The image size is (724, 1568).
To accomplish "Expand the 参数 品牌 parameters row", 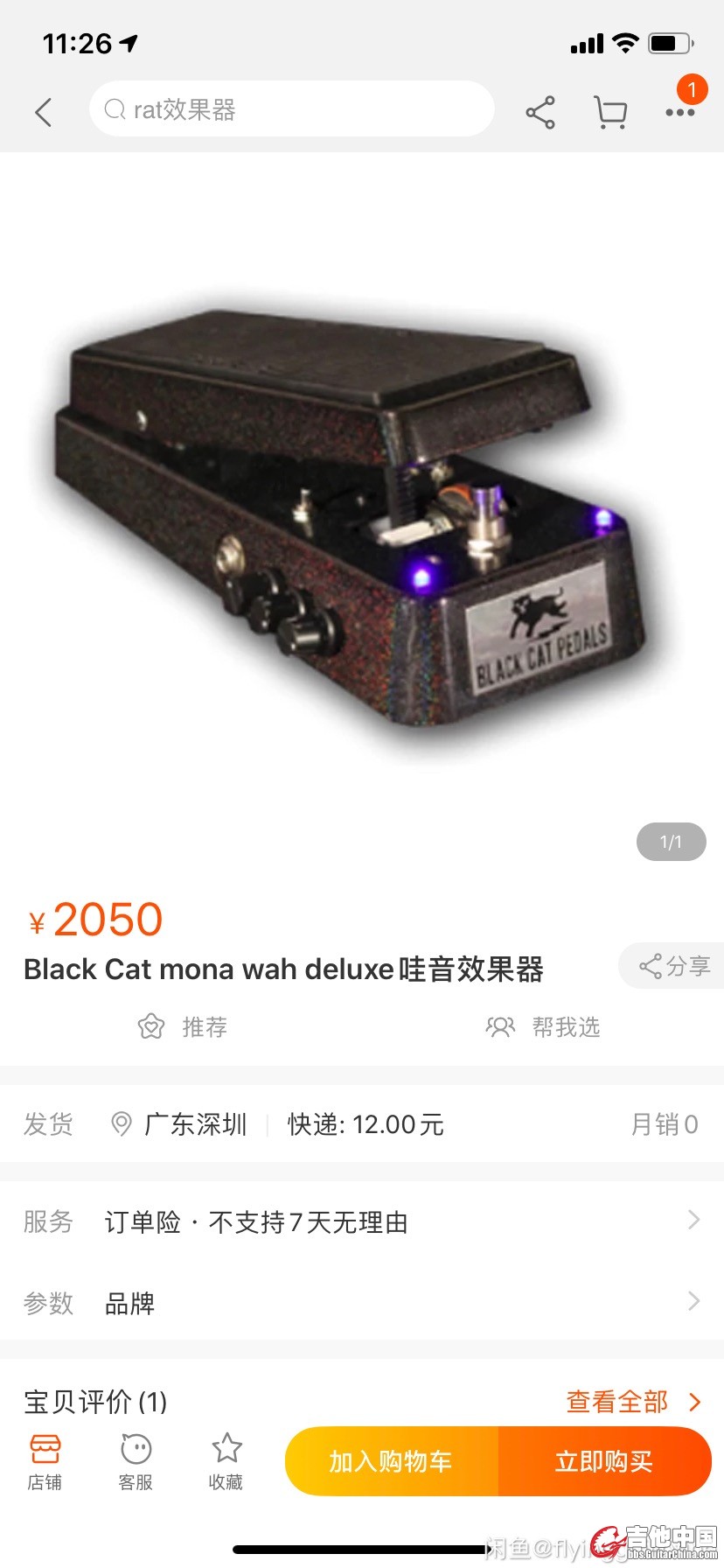I will pos(362,1303).
